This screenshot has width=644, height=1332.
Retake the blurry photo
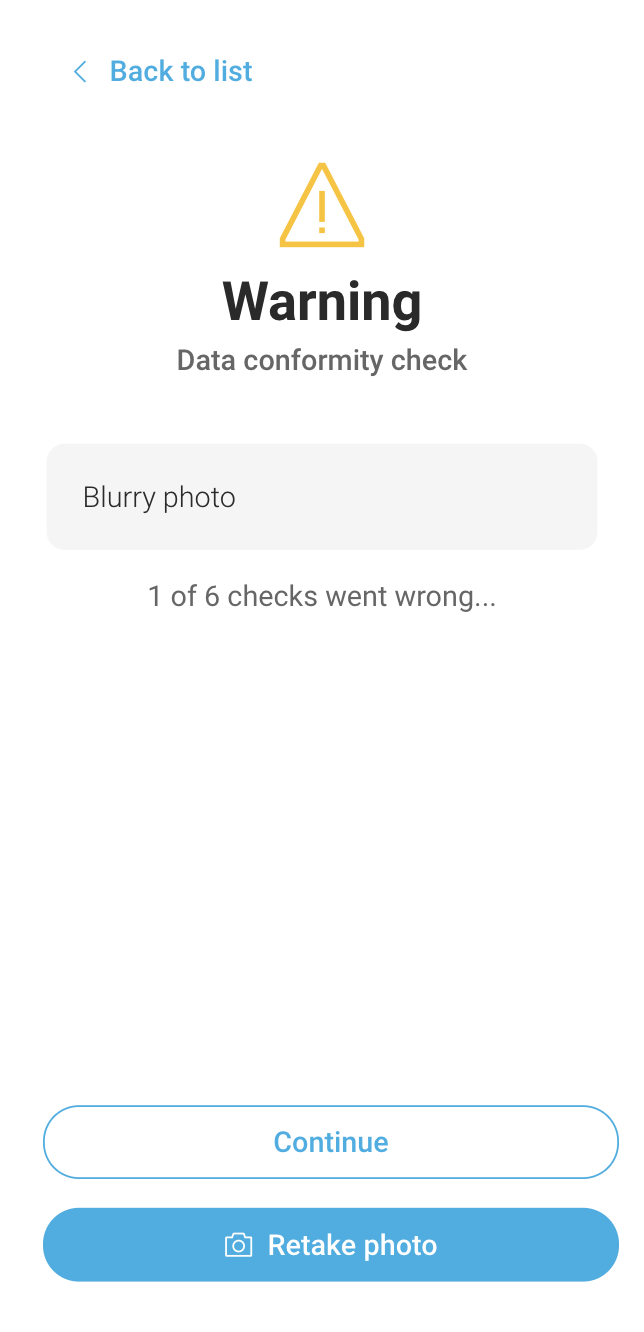tap(330, 1245)
